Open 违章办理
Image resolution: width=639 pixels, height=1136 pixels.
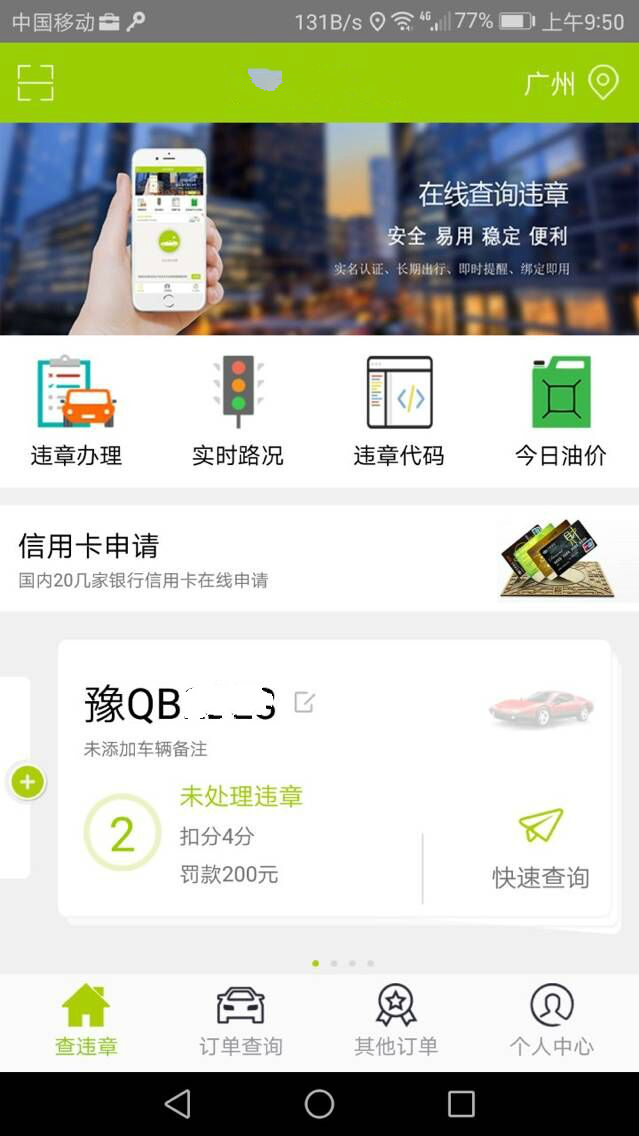[x=76, y=411]
